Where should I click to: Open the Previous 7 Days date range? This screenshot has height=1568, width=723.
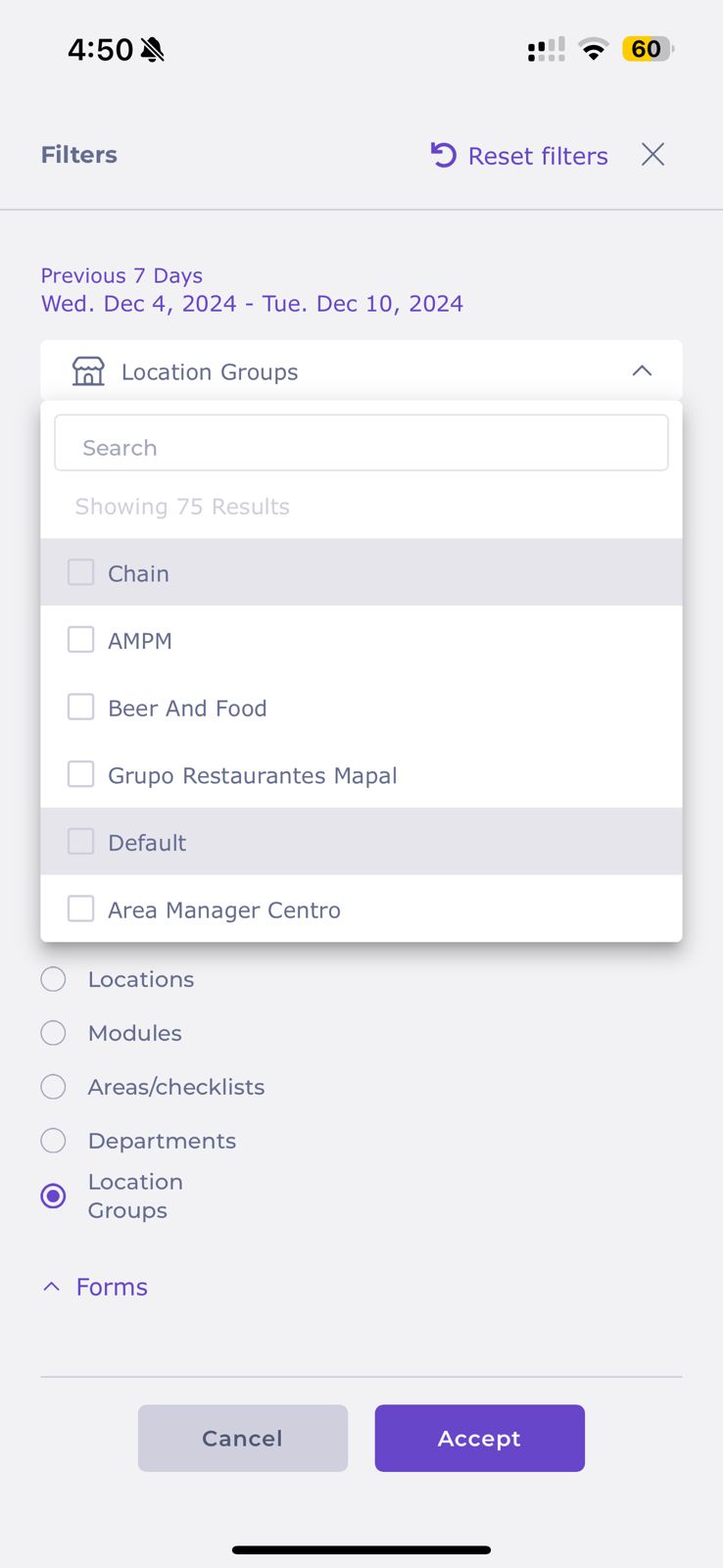(x=252, y=290)
